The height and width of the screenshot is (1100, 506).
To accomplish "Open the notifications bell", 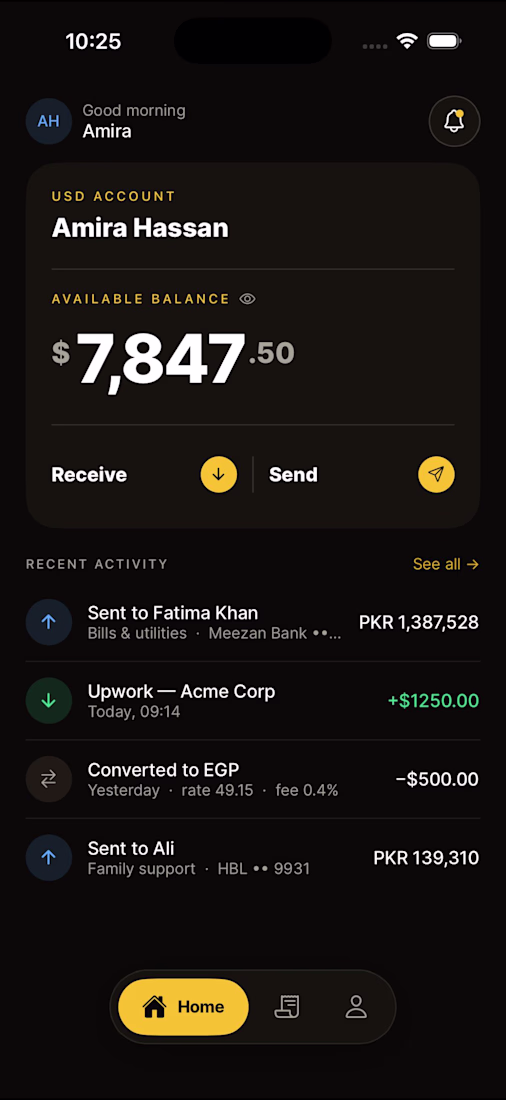I will point(454,121).
